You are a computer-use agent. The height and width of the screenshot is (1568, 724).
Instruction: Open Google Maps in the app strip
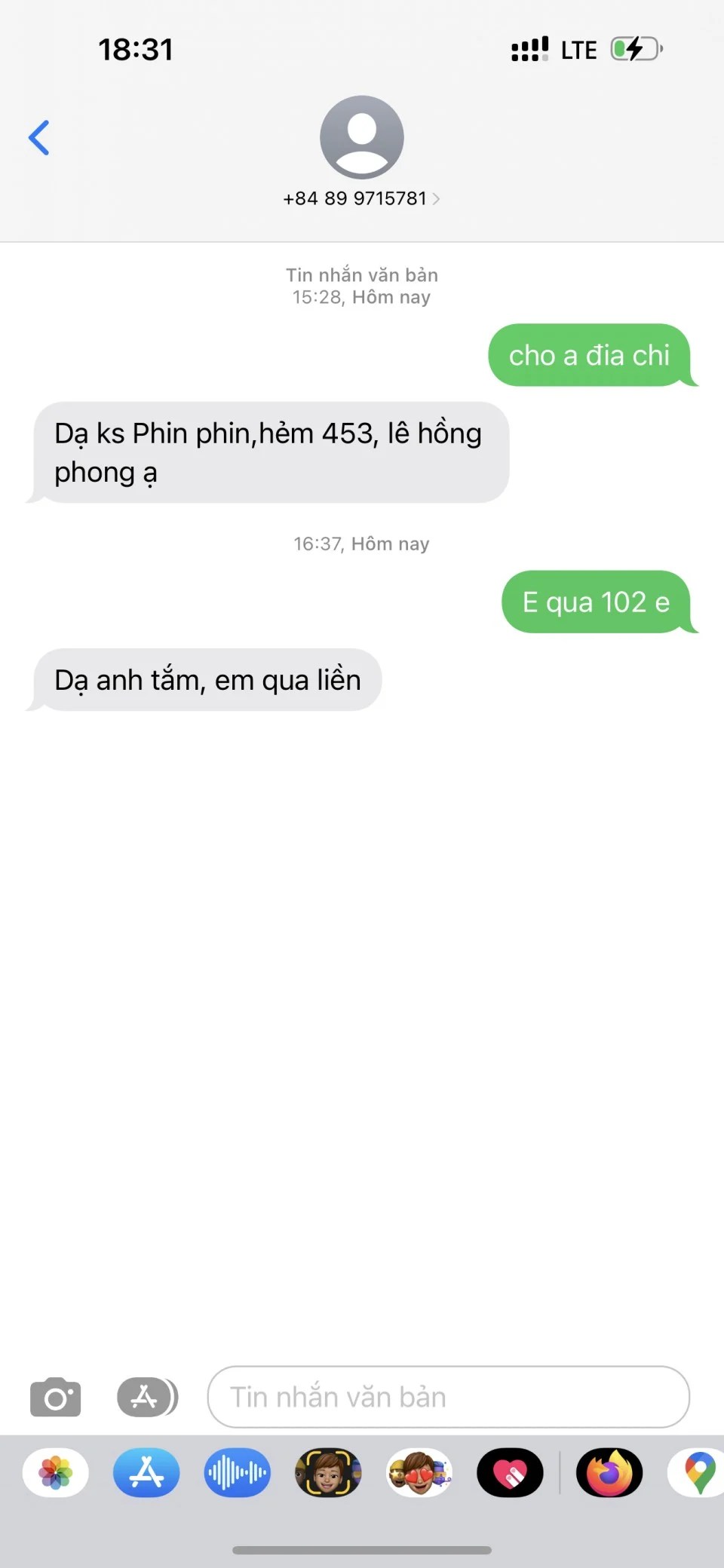[699, 1472]
